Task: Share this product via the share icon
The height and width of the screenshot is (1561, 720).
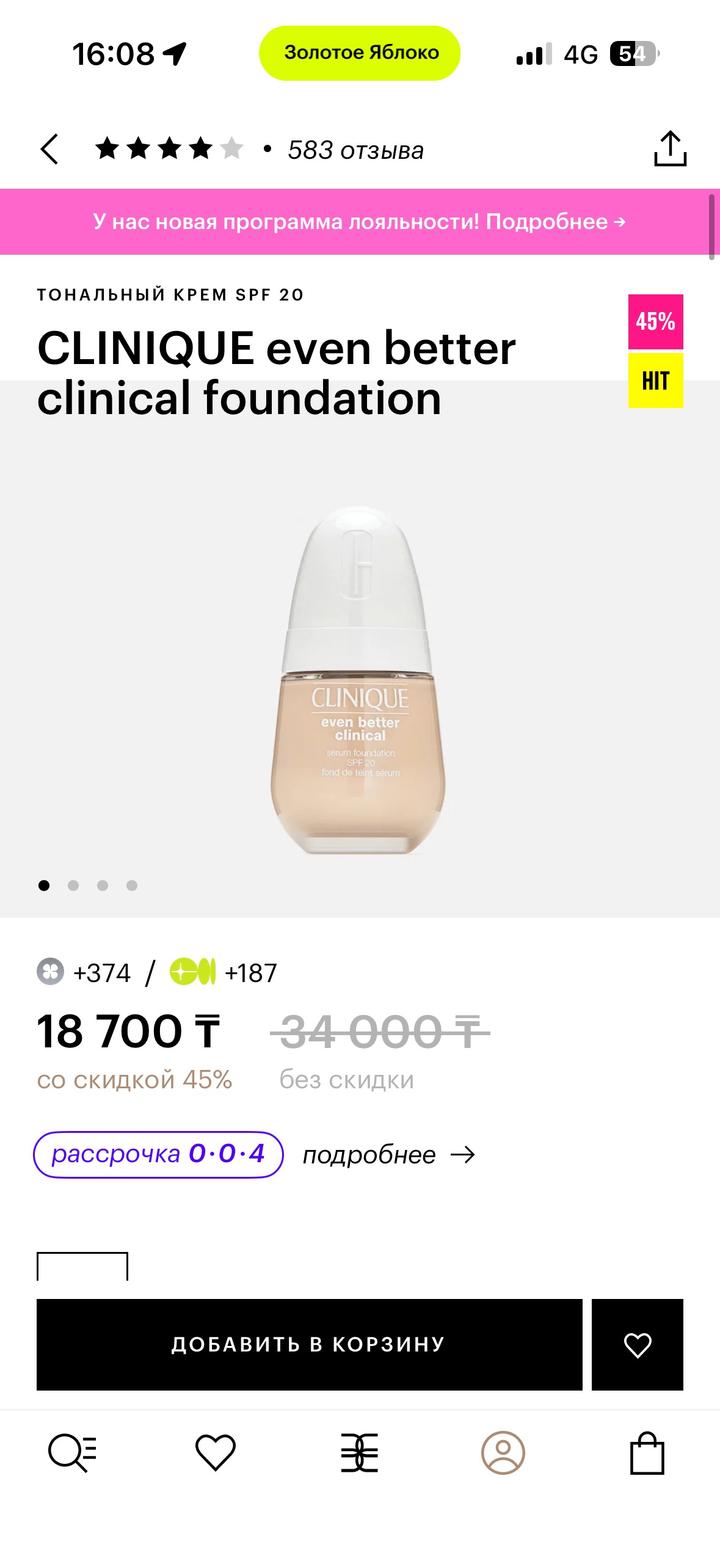Action: [672, 147]
